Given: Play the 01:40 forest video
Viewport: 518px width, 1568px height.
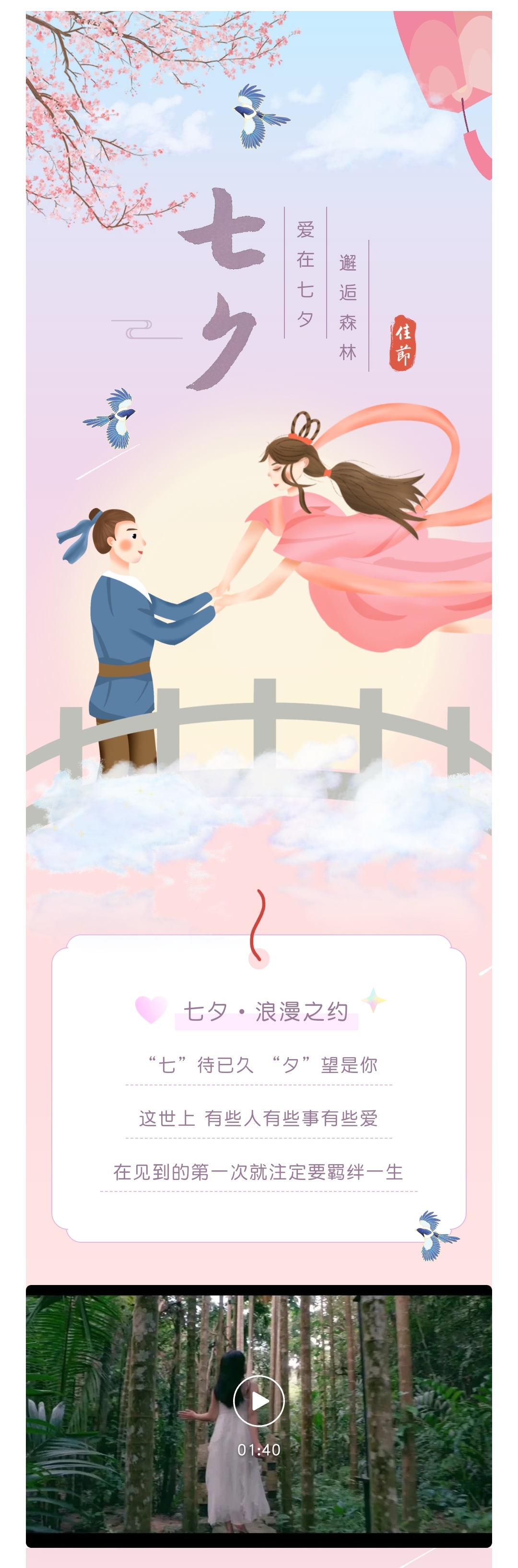Looking at the screenshot, I should point(259,1401).
